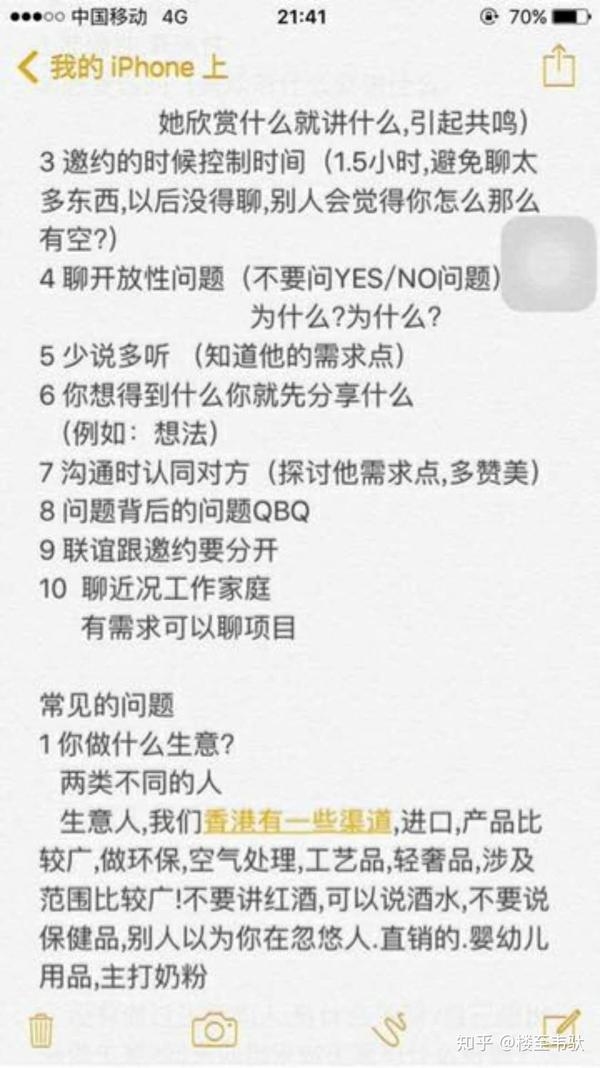The width and height of the screenshot is (600, 1068).
Task: Go back to 我的 iPhone 上 folder
Action: click(123, 67)
